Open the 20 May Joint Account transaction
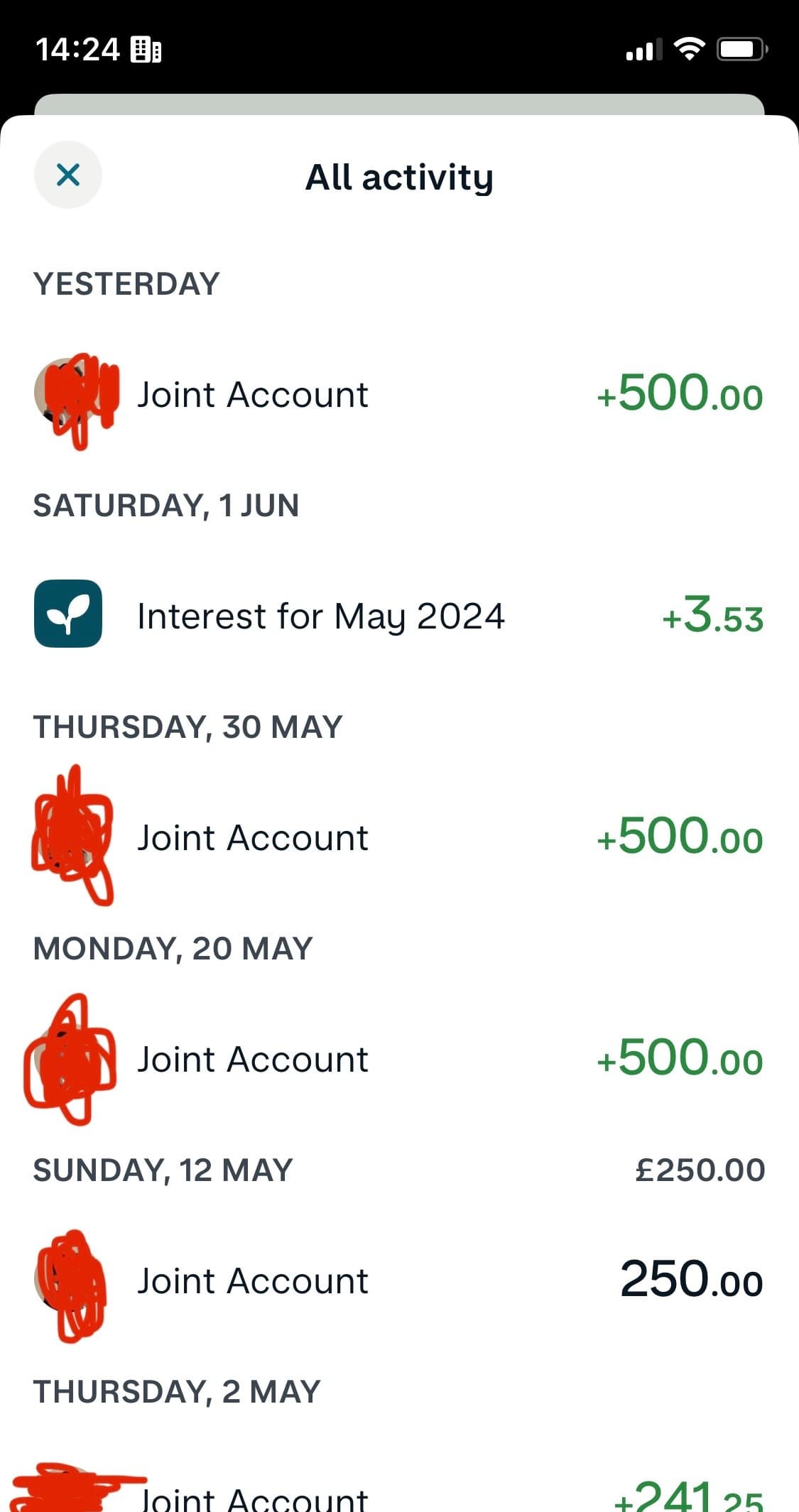 399,1058
